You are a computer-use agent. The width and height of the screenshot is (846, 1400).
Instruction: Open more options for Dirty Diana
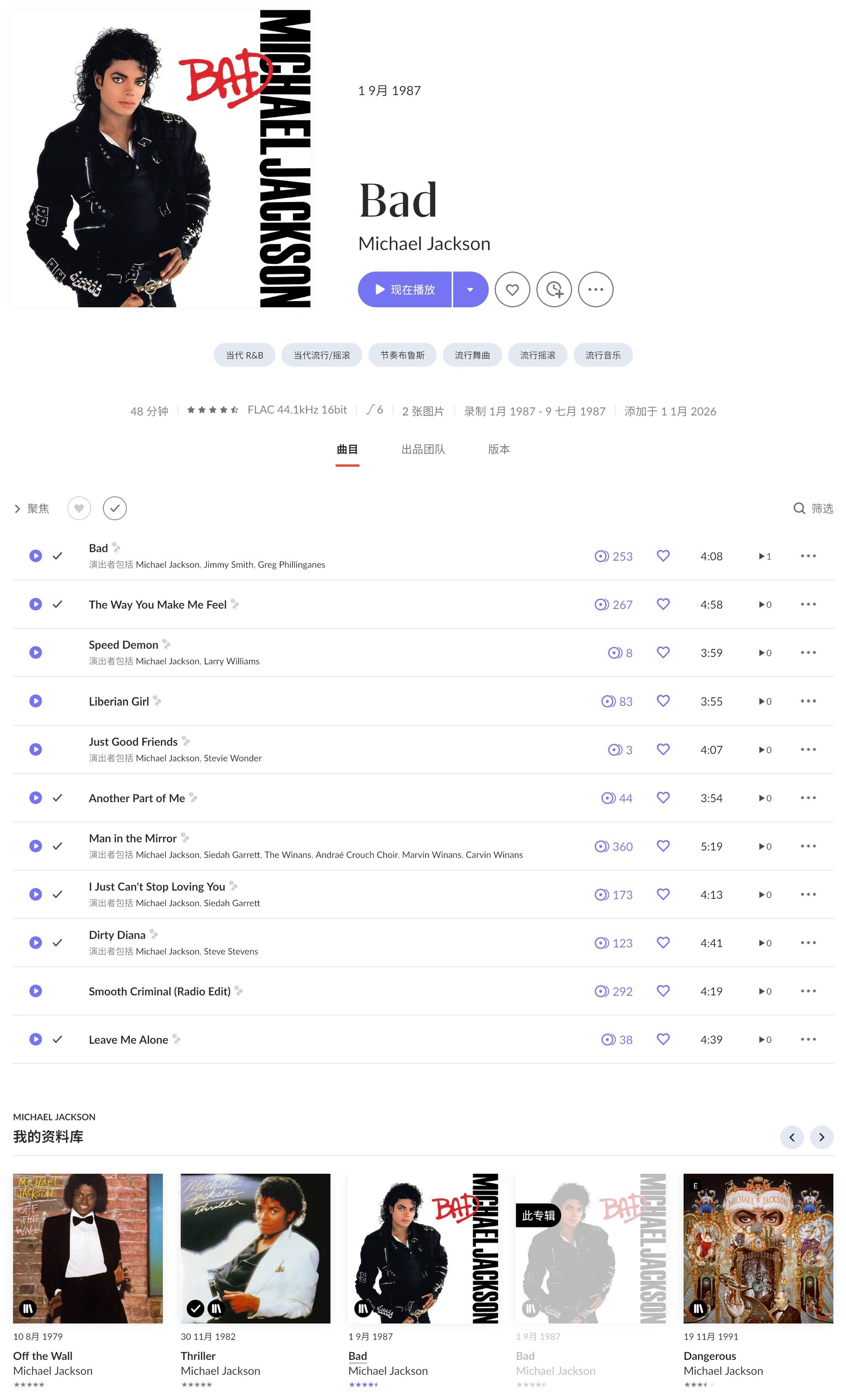click(x=808, y=942)
